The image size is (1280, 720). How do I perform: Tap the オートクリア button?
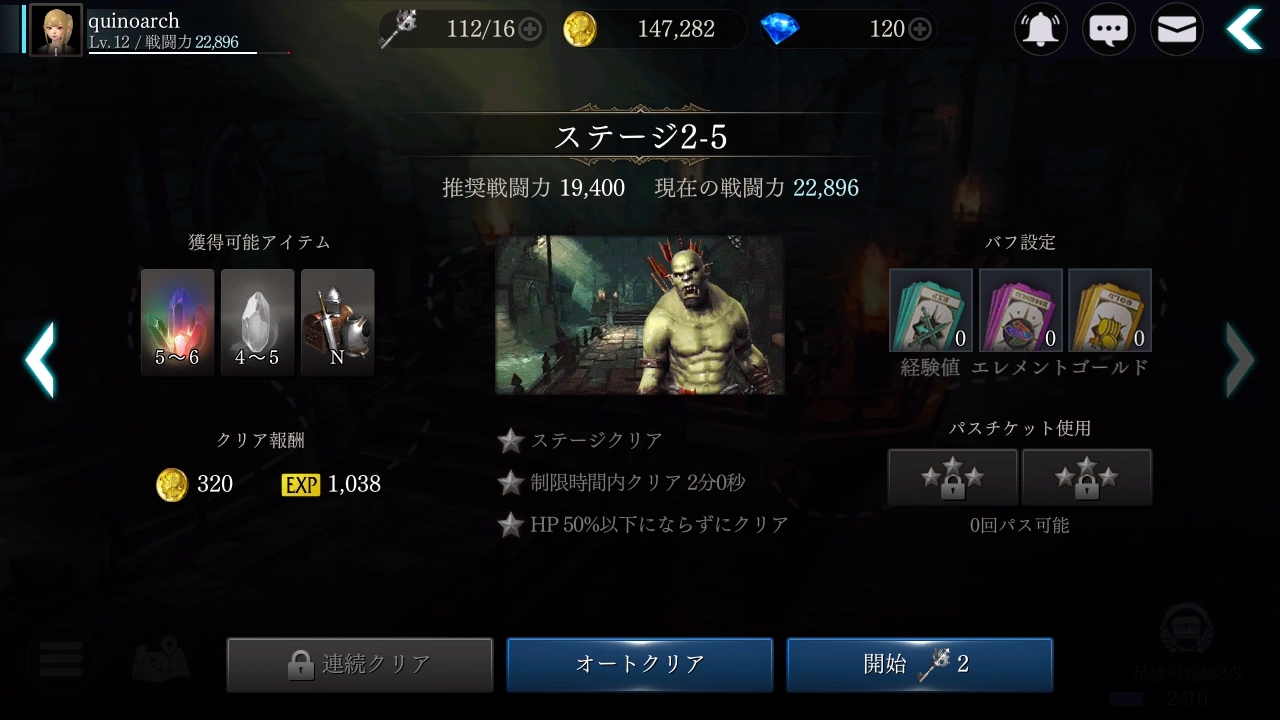(640, 664)
